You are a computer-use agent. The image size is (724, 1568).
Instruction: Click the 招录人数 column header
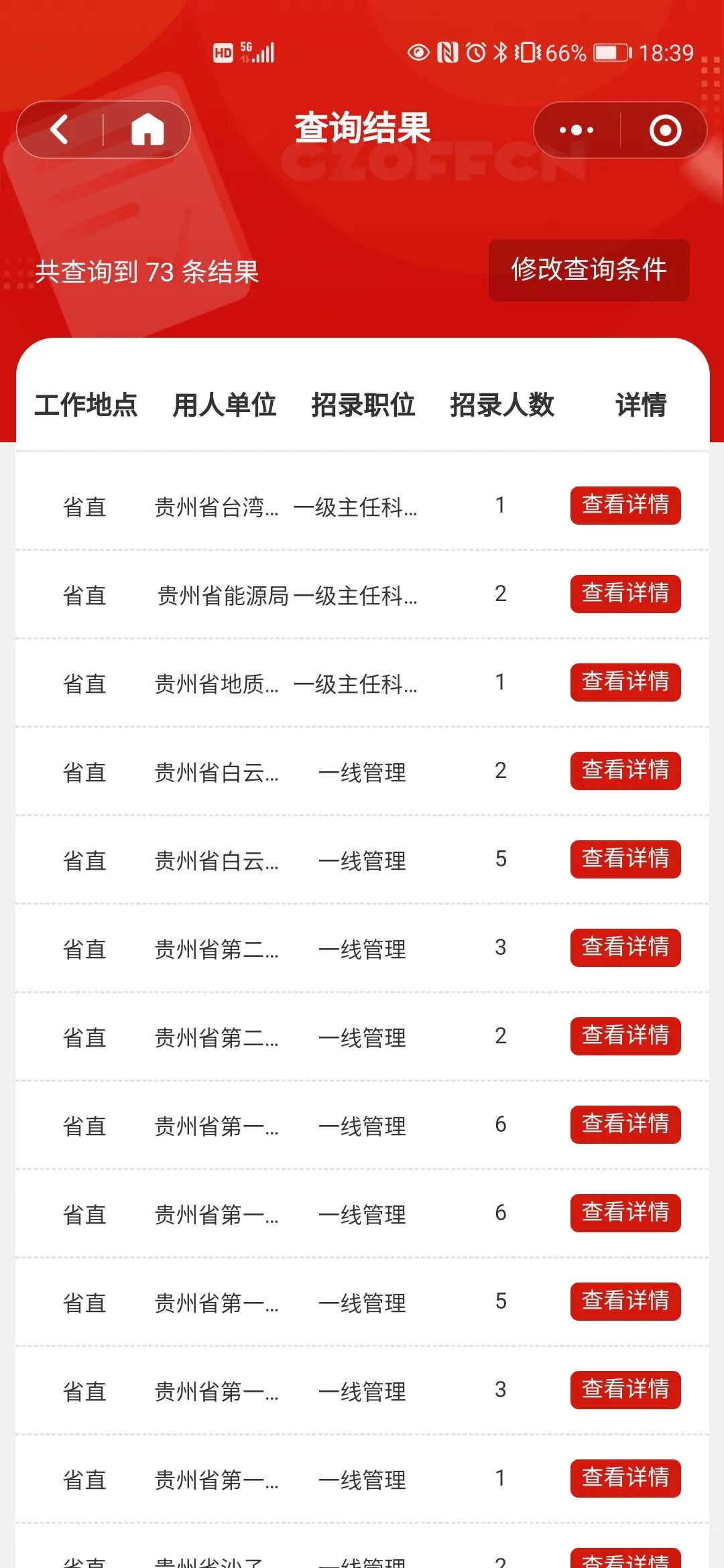(x=501, y=405)
